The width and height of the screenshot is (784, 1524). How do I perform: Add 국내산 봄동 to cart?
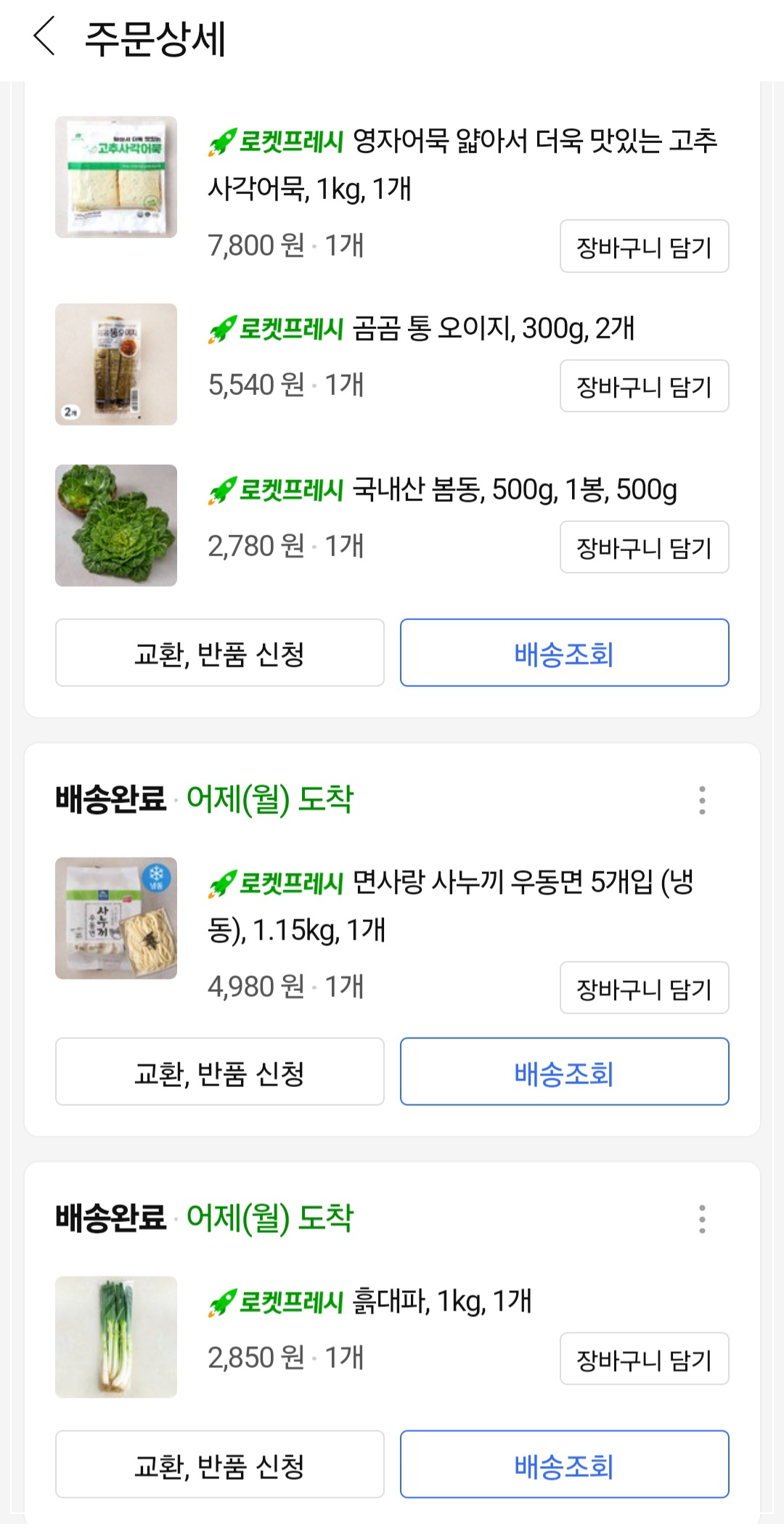click(x=644, y=547)
